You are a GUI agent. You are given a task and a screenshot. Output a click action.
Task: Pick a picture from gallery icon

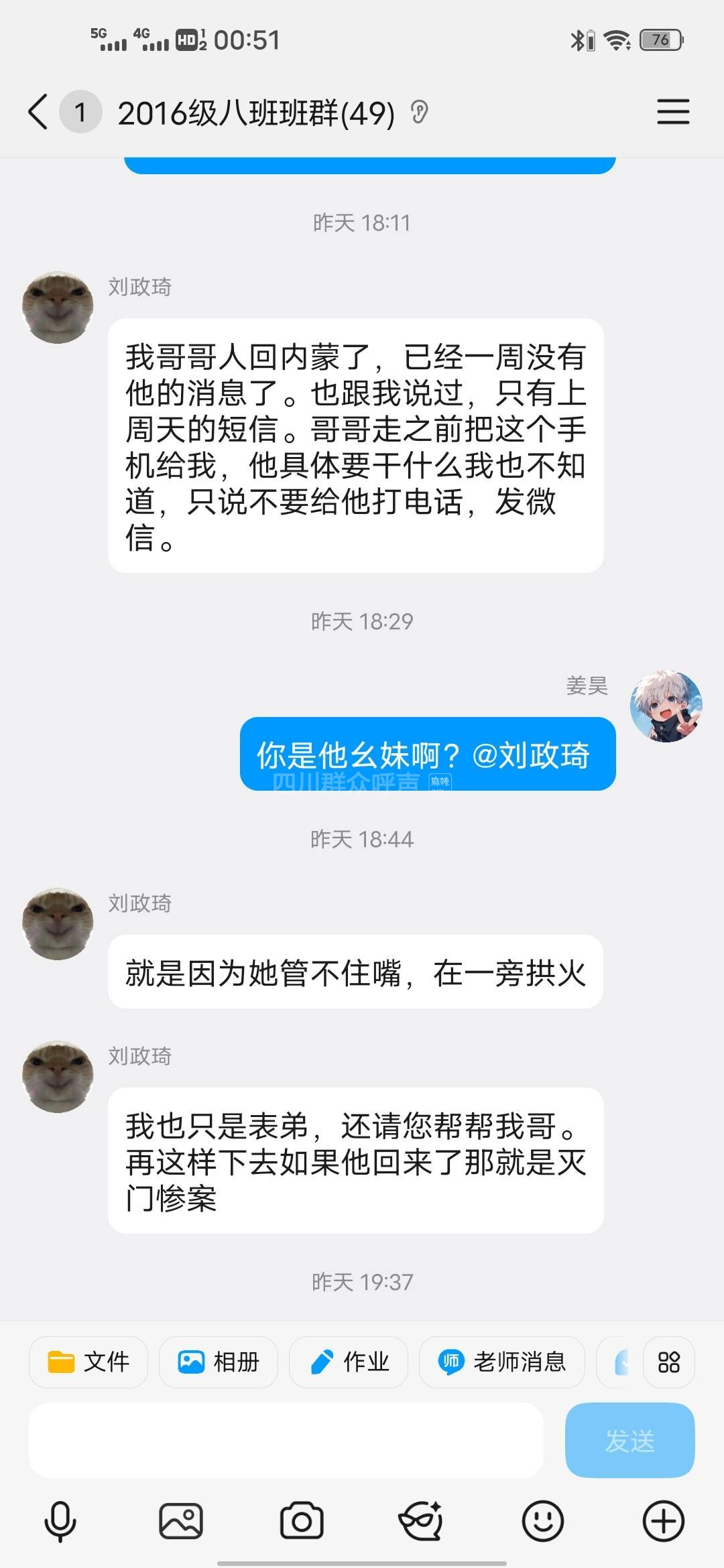[181, 1521]
